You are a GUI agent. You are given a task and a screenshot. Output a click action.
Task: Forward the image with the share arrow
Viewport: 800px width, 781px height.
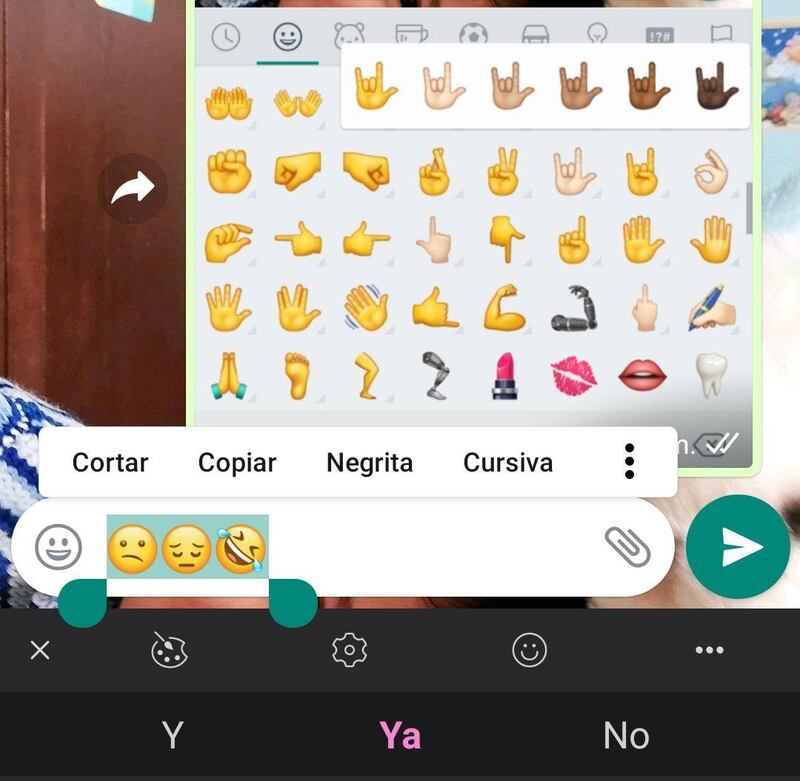[132, 187]
